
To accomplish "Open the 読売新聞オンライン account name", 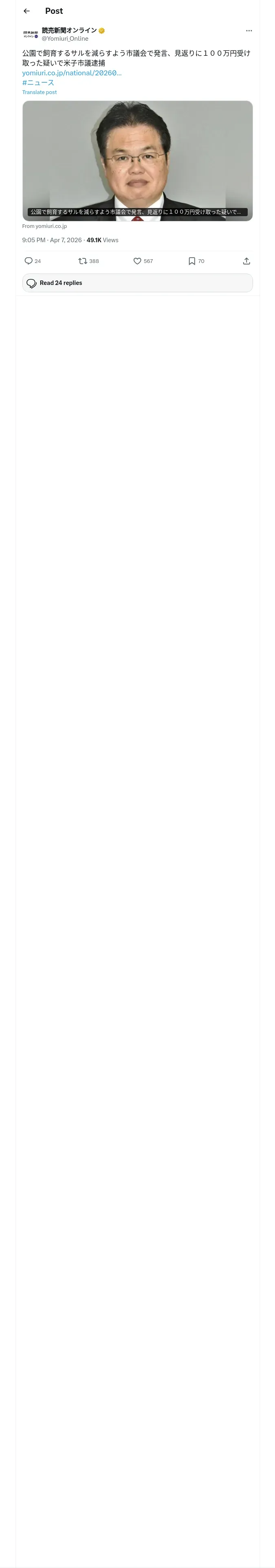I will 70,31.
